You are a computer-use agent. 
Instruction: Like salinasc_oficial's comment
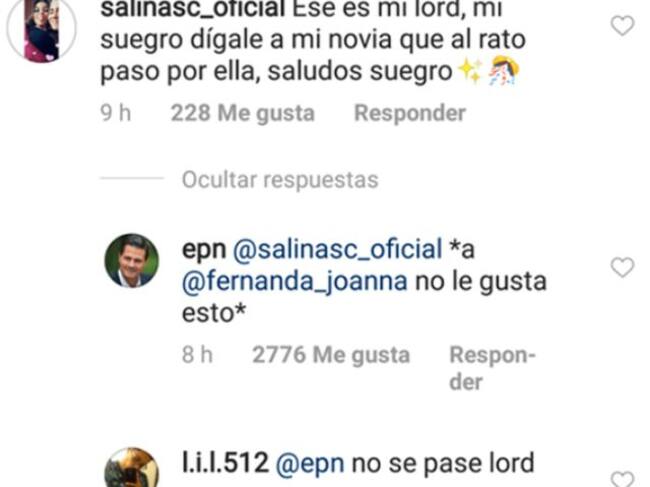(x=622, y=26)
